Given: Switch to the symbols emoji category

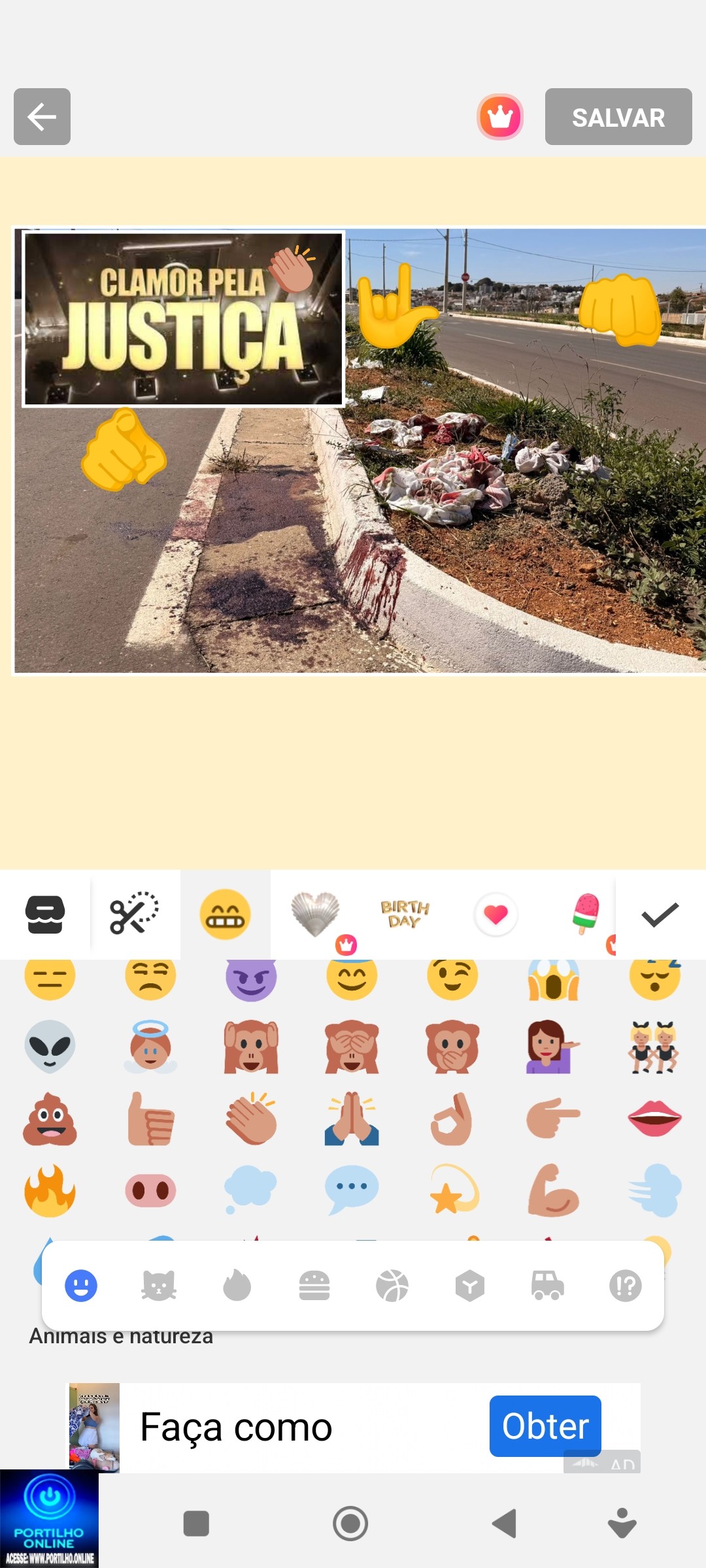Looking at the screenshot, I should click(626, 1286).
